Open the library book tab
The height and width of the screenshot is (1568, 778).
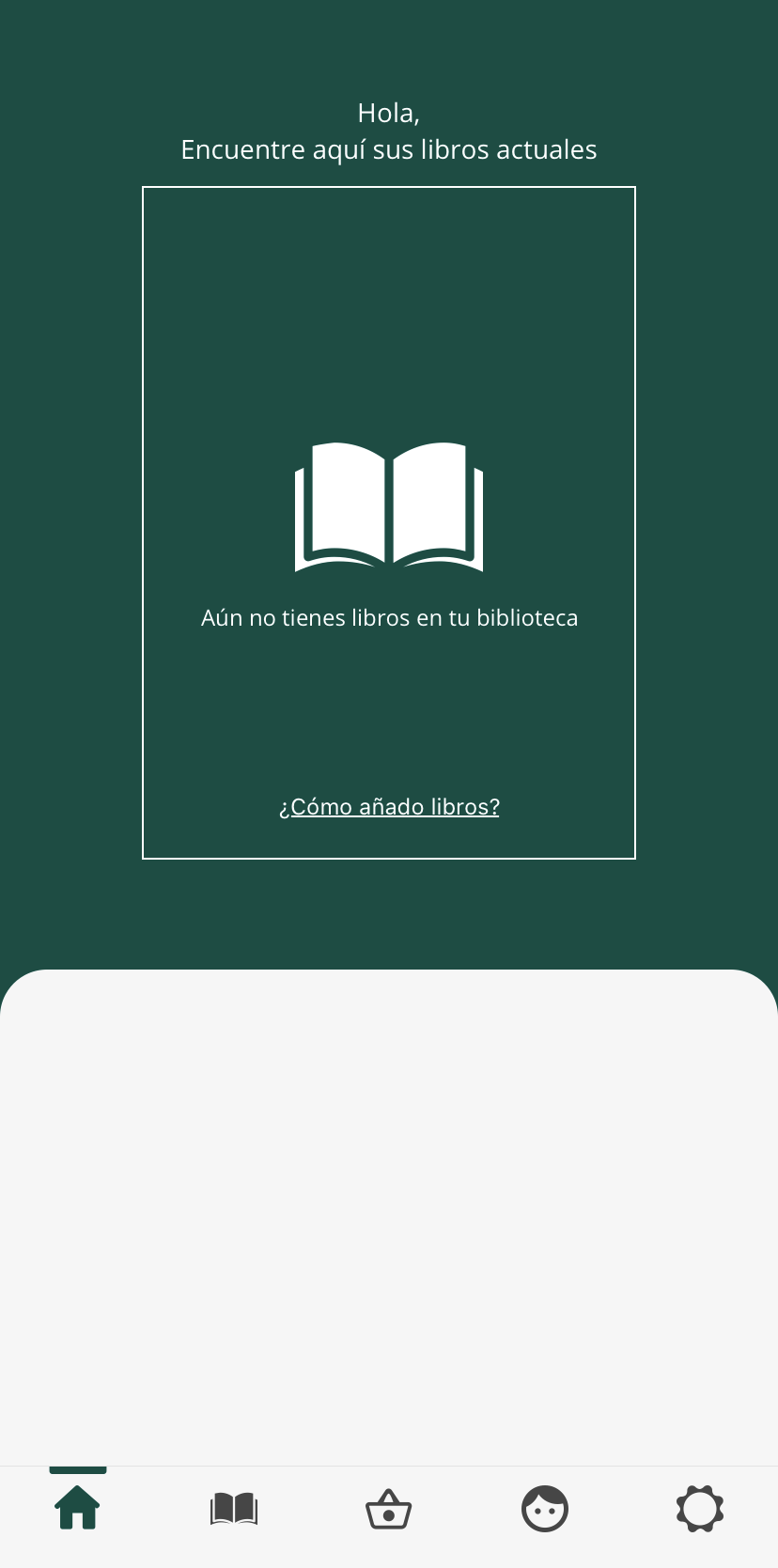[x=233, y=1509]
